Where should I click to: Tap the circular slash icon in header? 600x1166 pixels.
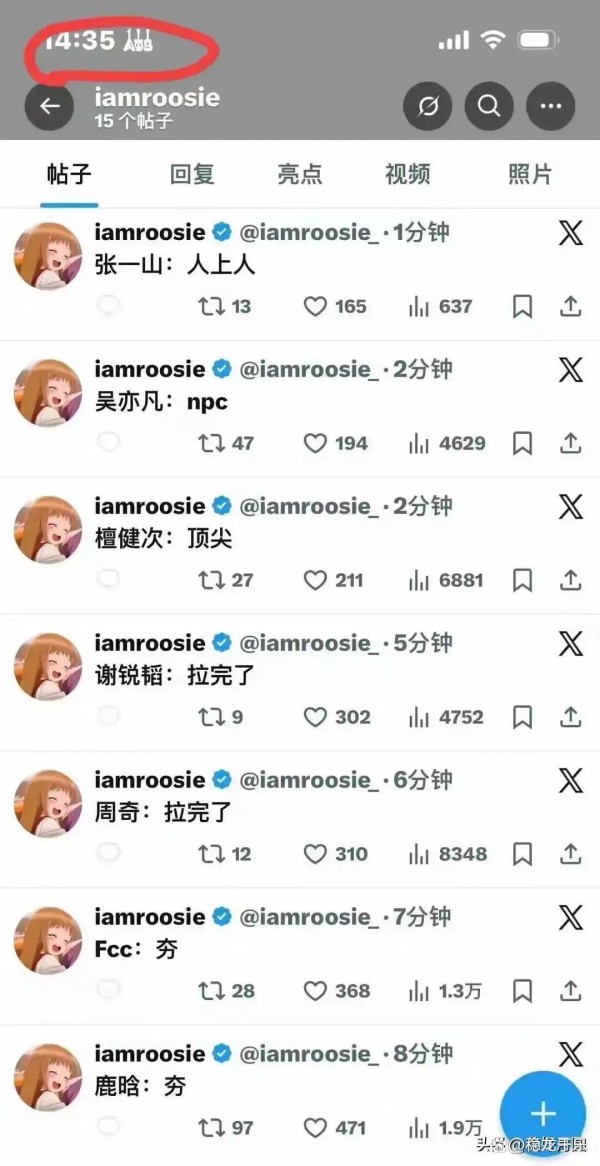[428, 106]
